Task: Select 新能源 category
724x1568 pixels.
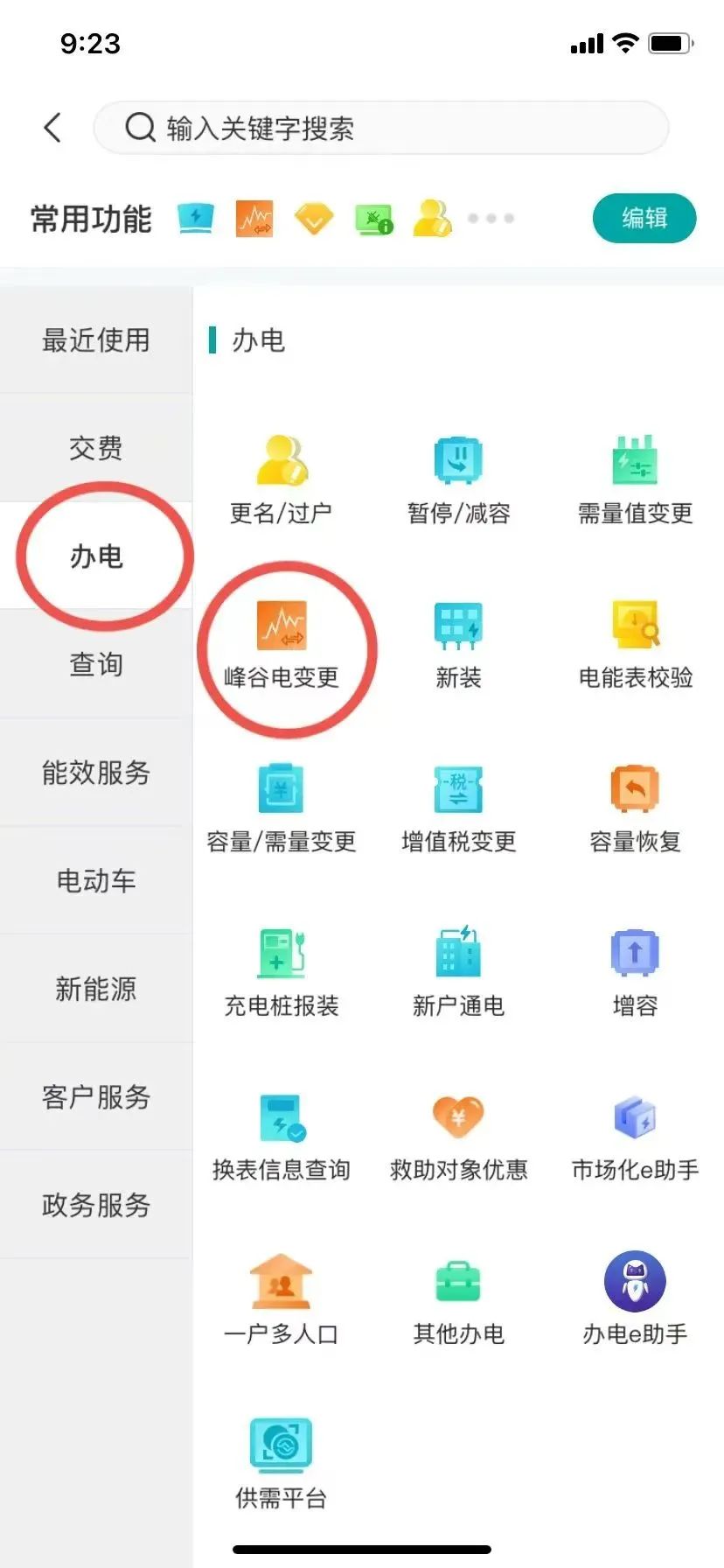Action: pyautogui.click(x=96, y=989)
